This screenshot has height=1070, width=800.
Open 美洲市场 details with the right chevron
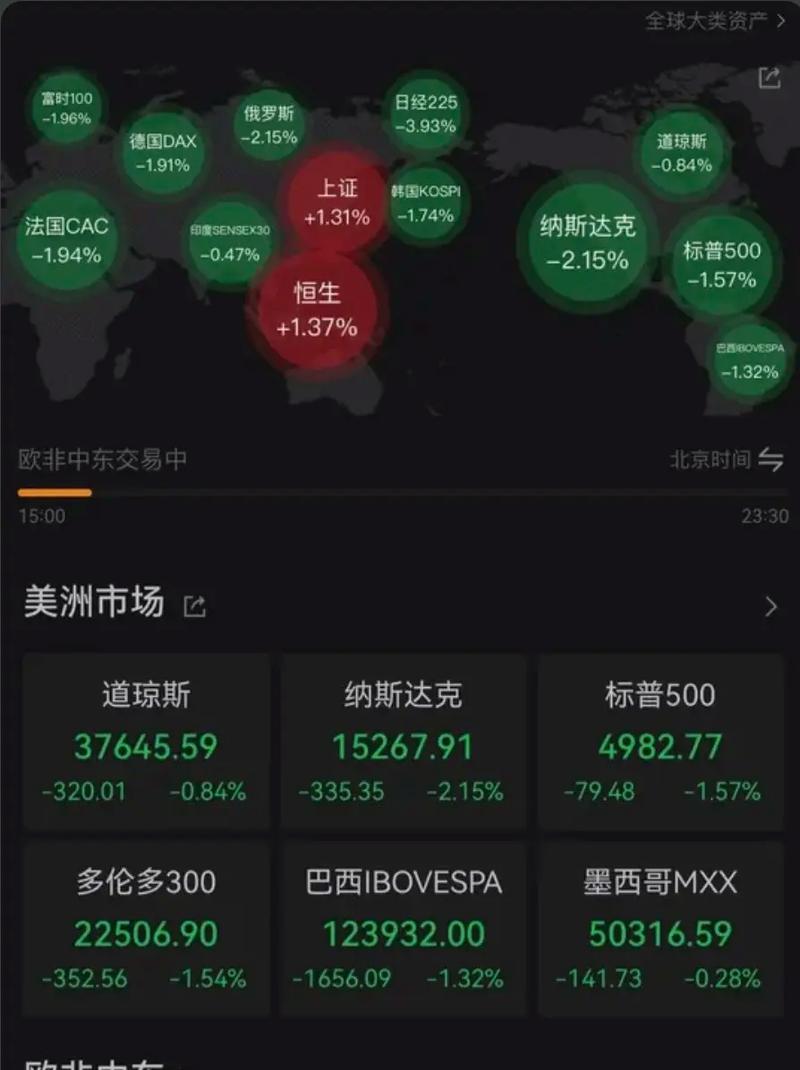click(x=770, y=606)
